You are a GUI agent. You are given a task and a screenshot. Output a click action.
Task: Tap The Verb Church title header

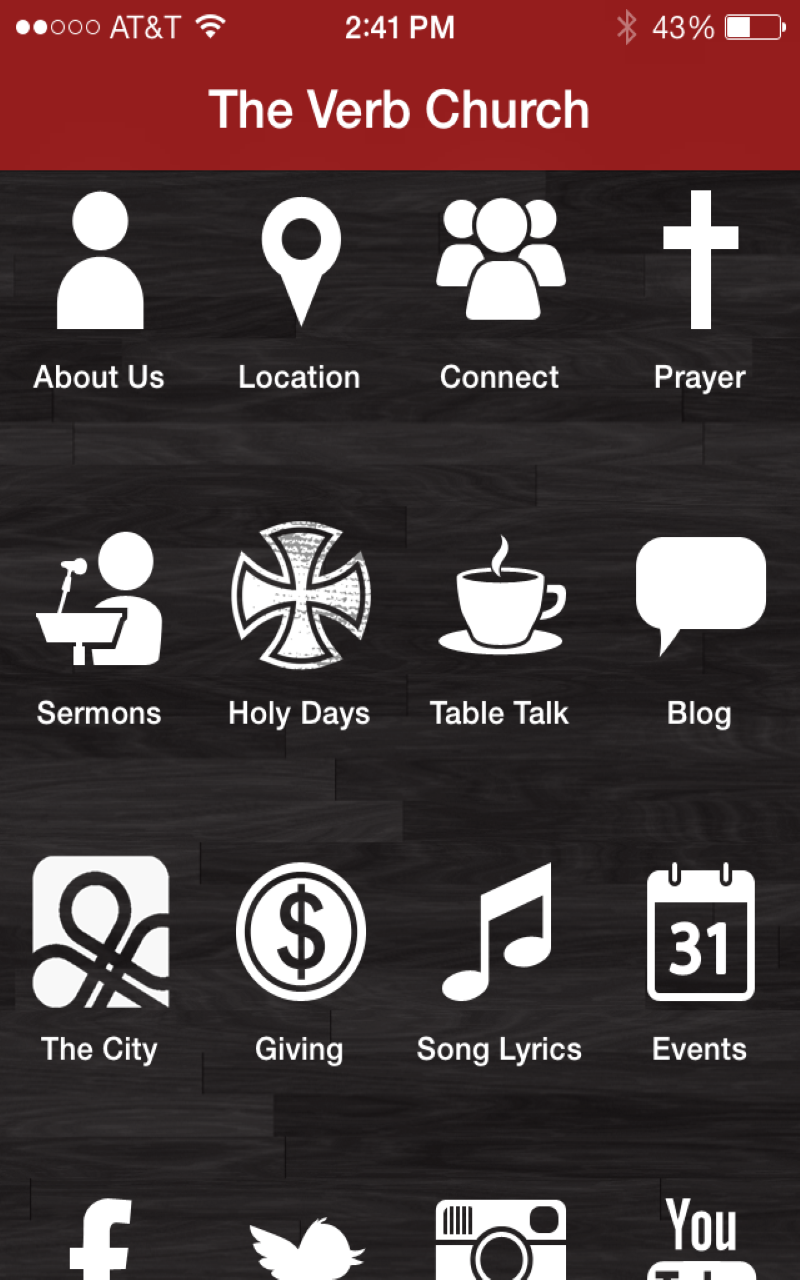click(x=400, y=110)
